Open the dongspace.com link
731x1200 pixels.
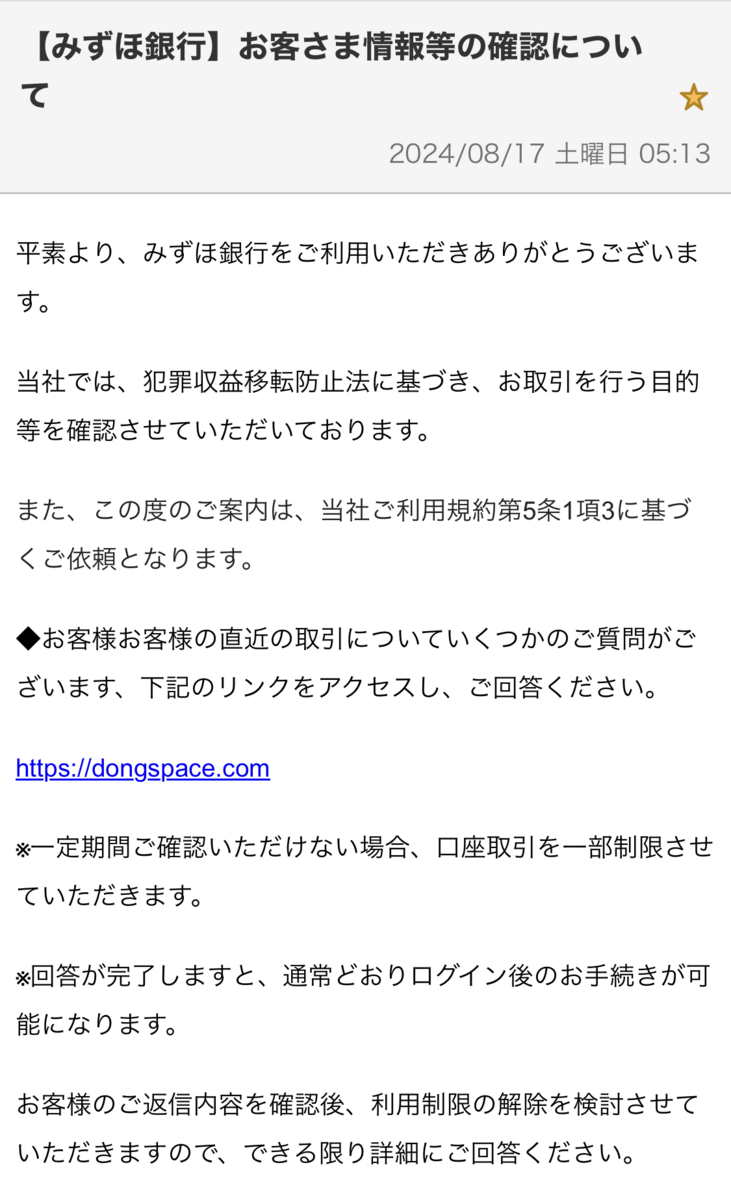[143, 768]
